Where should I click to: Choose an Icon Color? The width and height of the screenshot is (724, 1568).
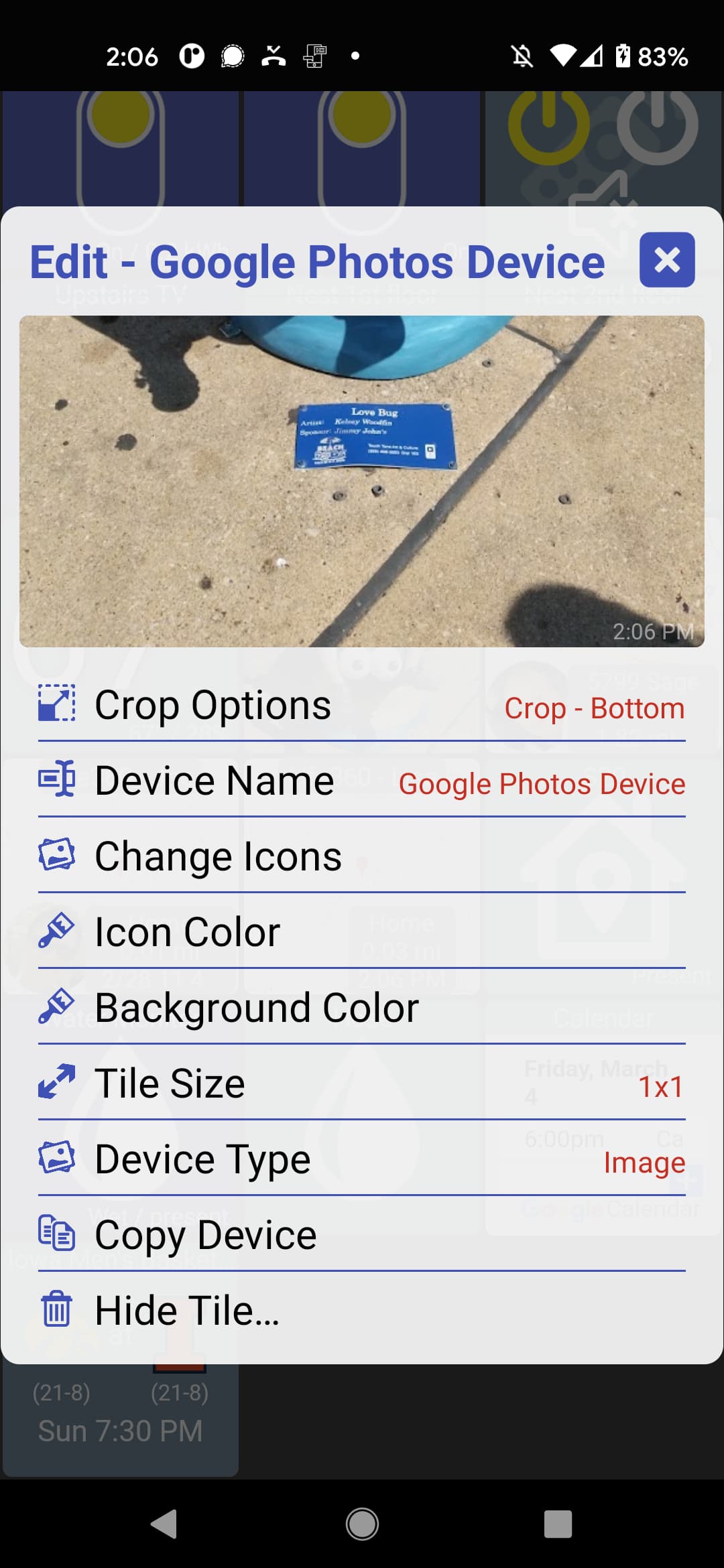click(362, 932)
